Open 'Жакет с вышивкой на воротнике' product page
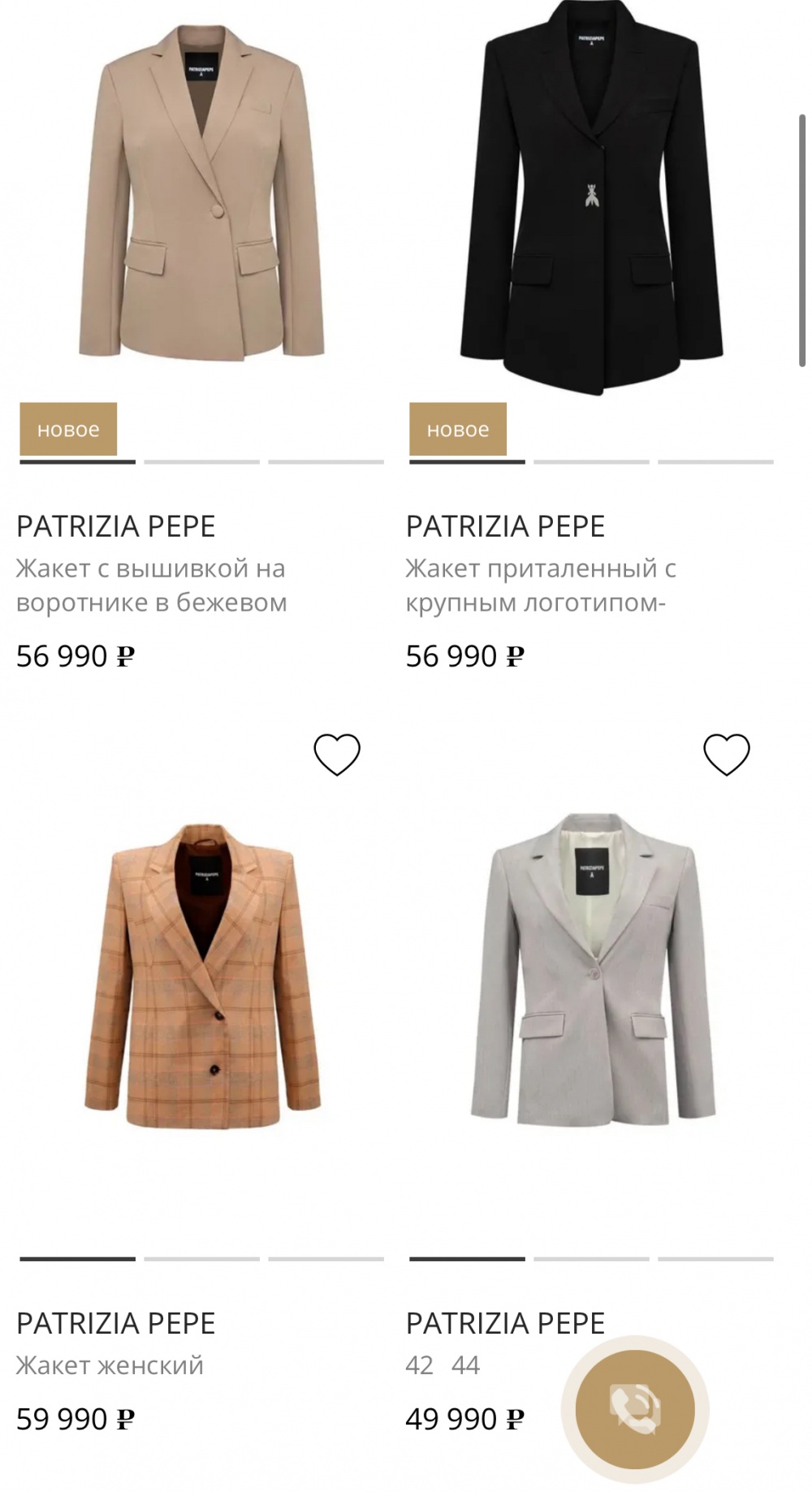The width and height of the screenshot is (812, 1492). (x=150, y=586)
